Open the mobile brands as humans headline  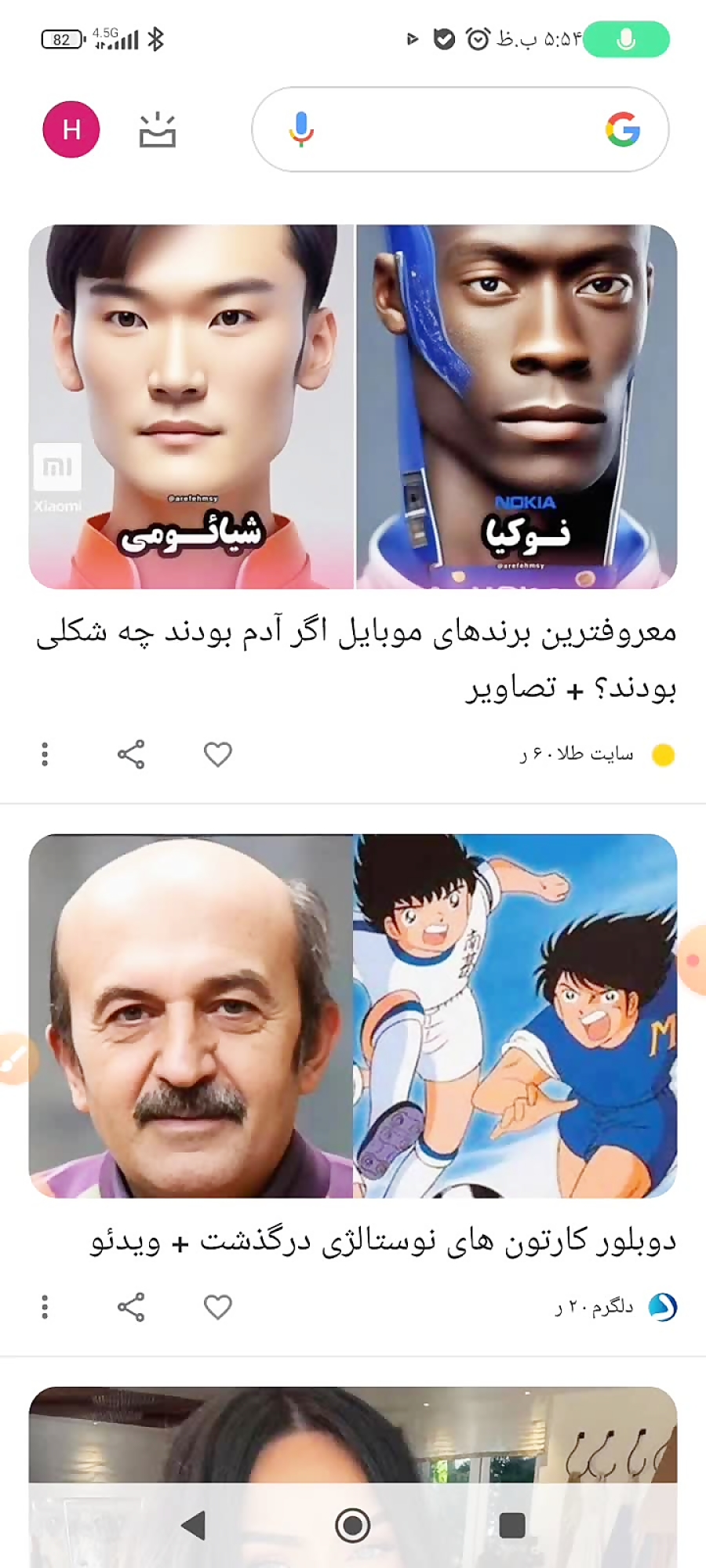353,659
